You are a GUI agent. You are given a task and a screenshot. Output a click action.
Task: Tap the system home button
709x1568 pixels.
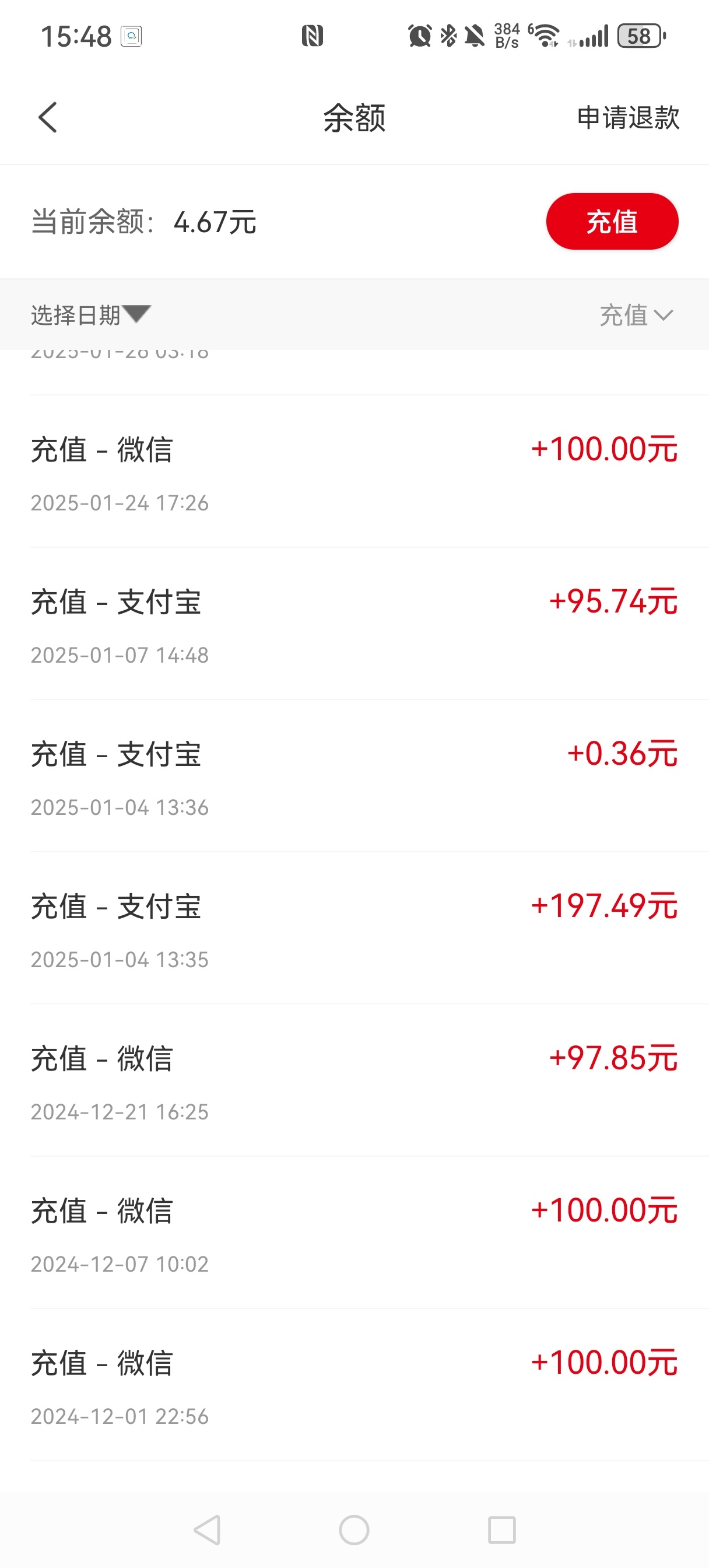point(354,1529)
